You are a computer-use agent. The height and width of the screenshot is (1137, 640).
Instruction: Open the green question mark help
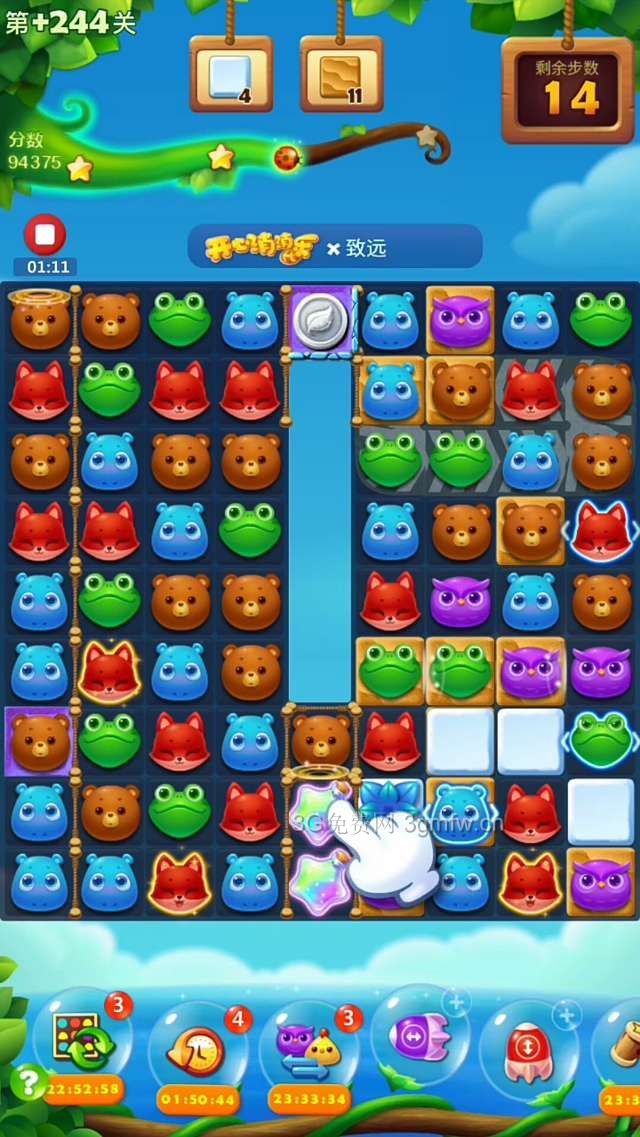[x=27, y=1082]
